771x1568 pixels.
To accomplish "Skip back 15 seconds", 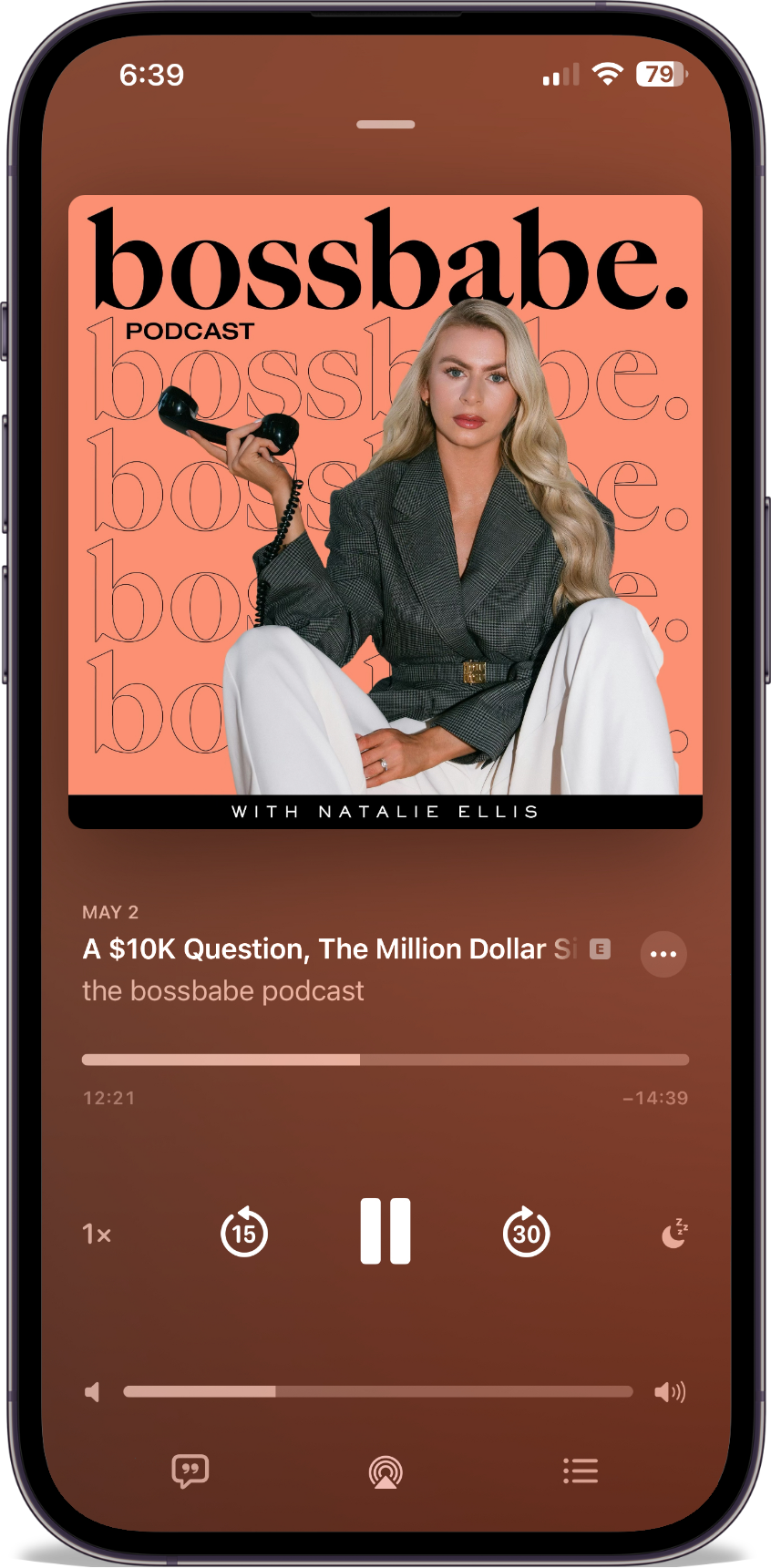I will tap(244, 1233).
